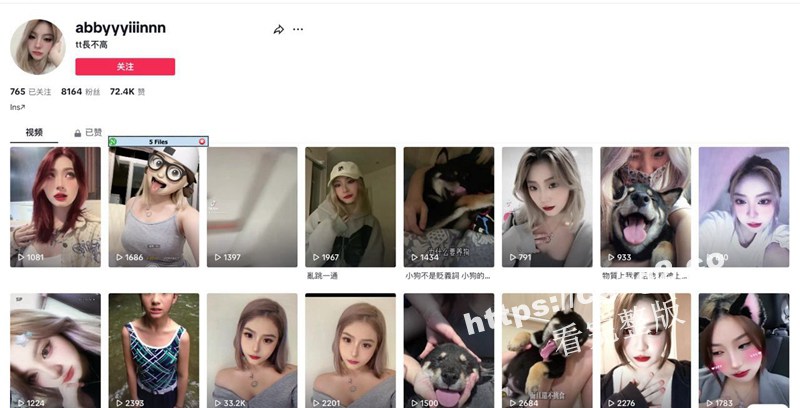The height and width of the screenshot is (408, 800).
Task: Open the video with 791 views
Action: point(546,206)
